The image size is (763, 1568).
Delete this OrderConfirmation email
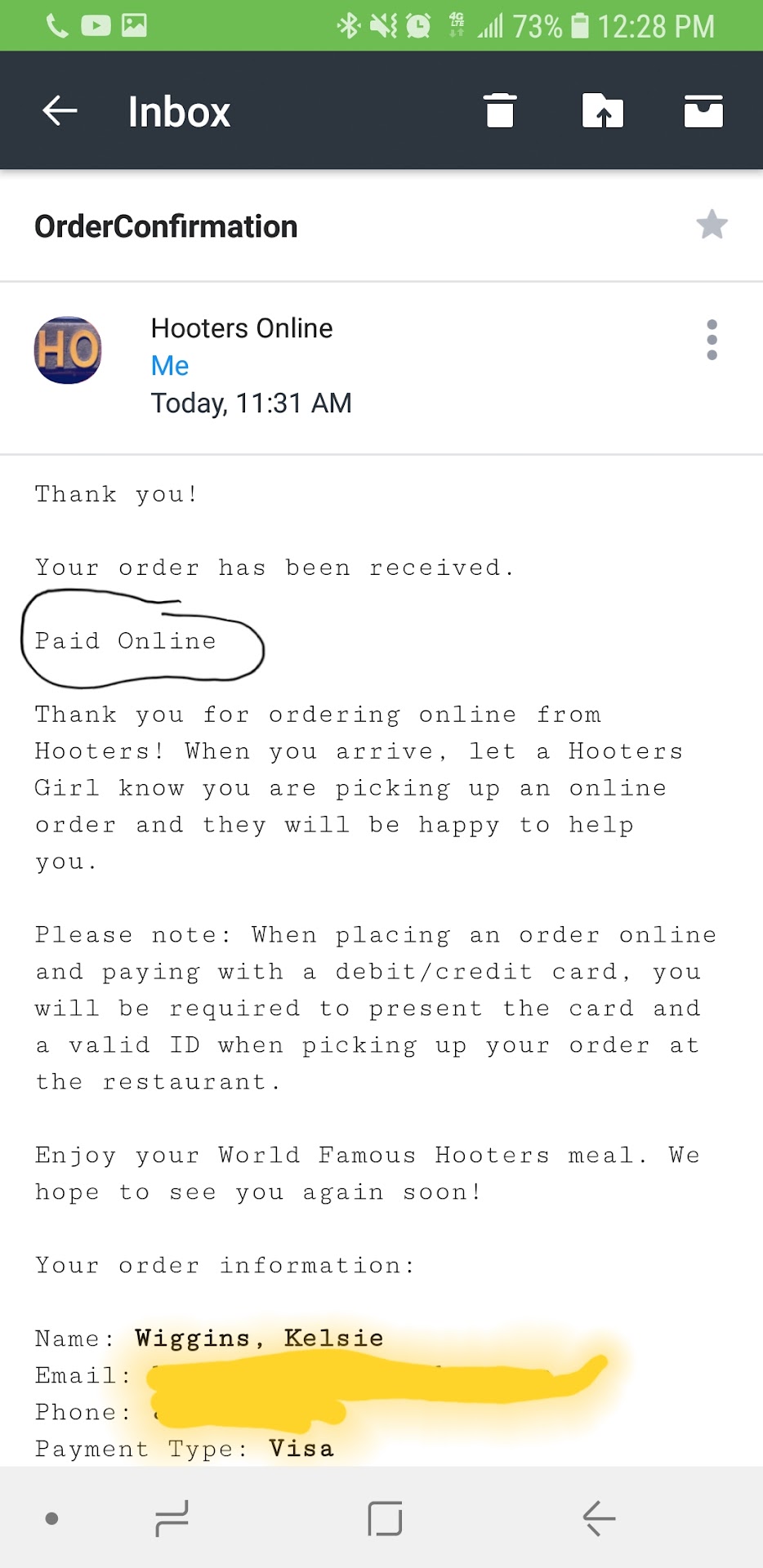pos(499,110)
